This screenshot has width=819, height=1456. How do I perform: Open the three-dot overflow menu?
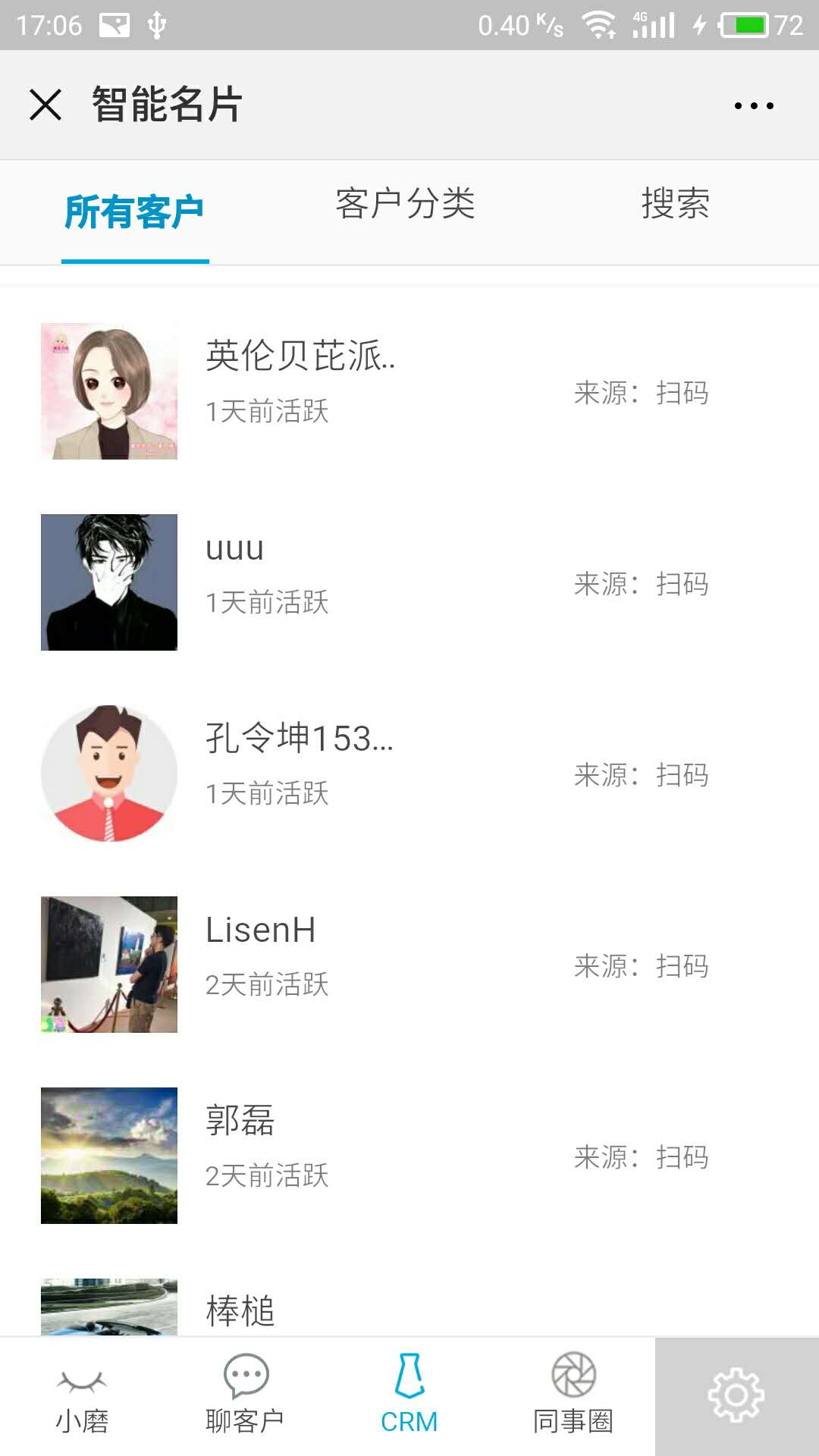click(754, 105)
